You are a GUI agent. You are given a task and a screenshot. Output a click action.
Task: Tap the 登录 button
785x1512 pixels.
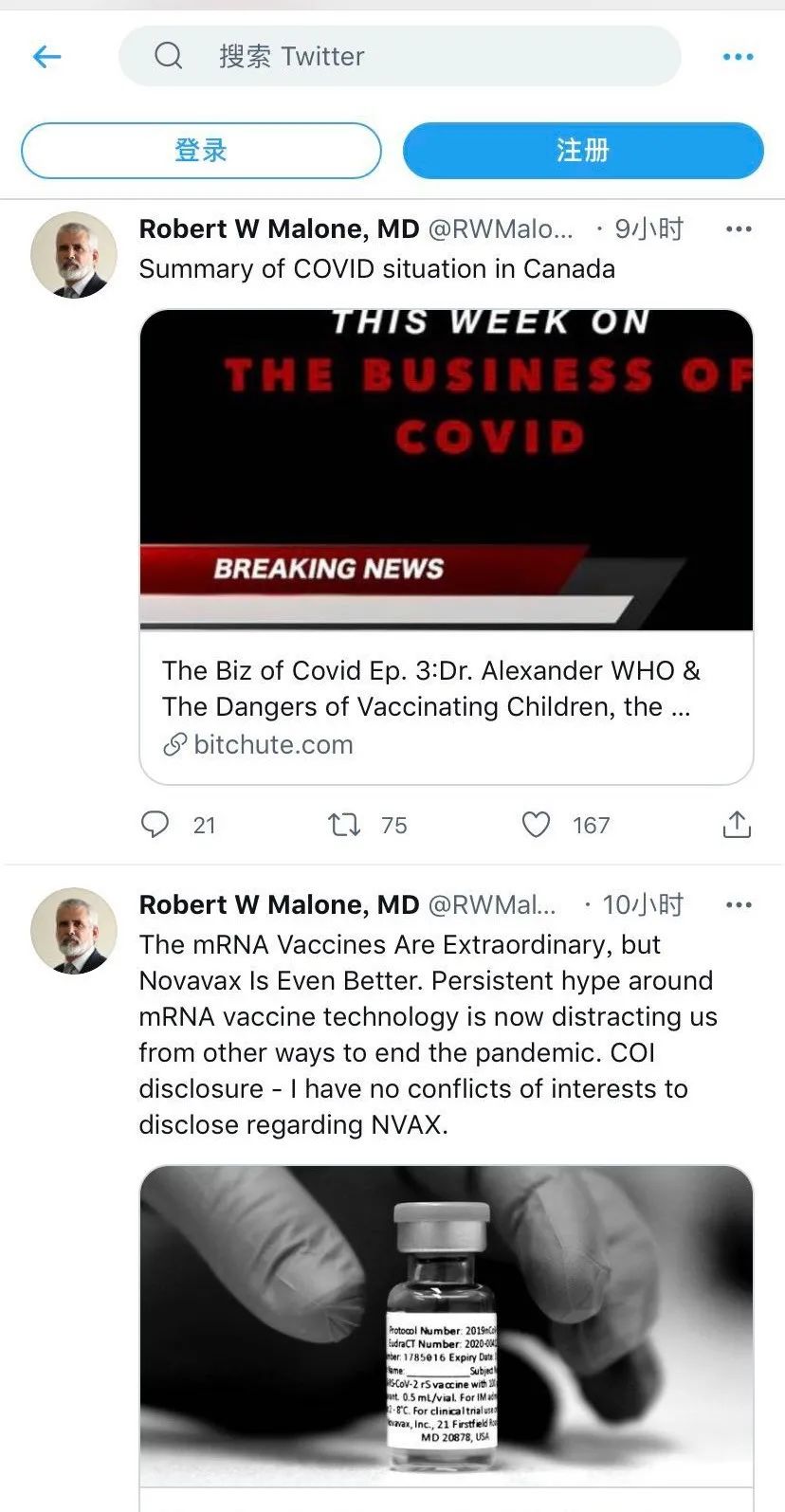point(201,151)
